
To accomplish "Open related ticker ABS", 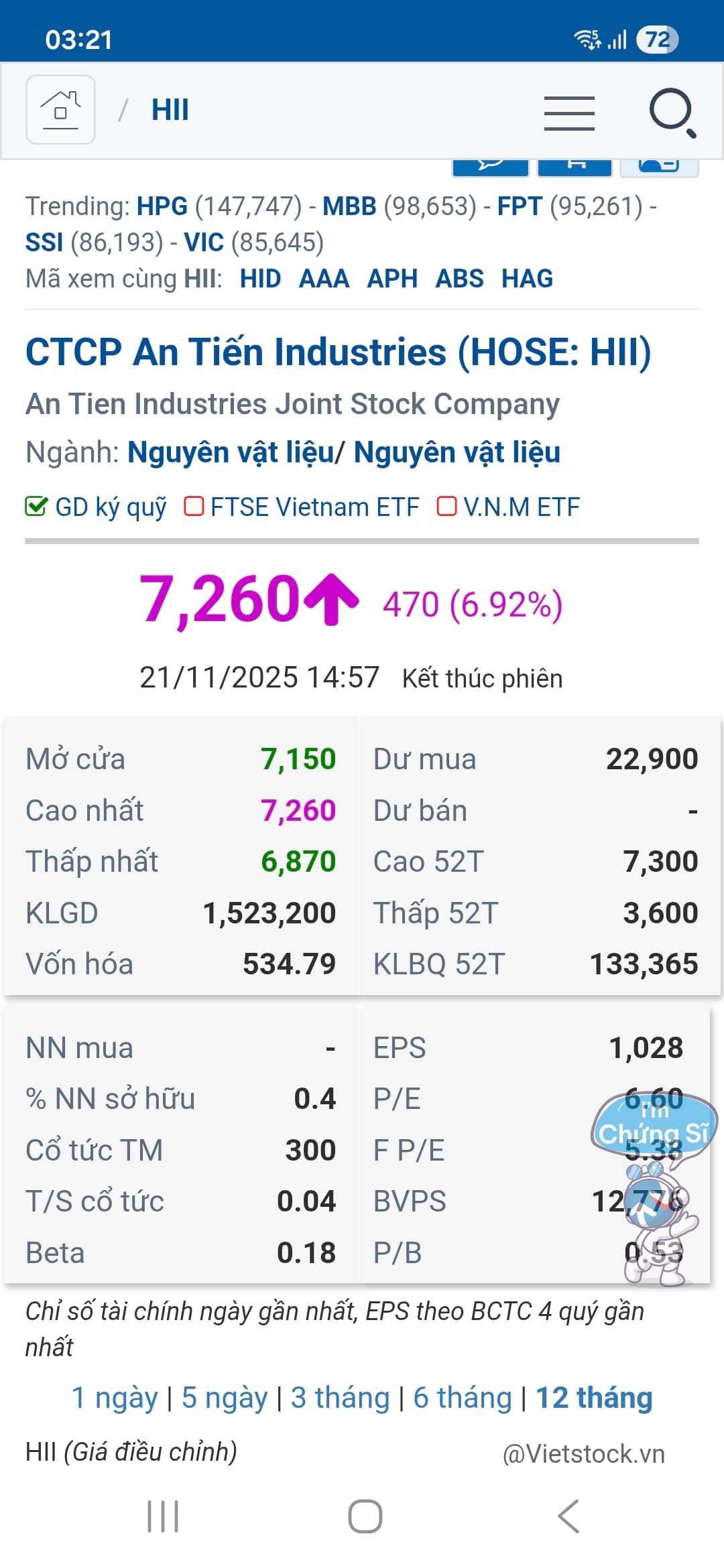I will click(x=459, y=279).
